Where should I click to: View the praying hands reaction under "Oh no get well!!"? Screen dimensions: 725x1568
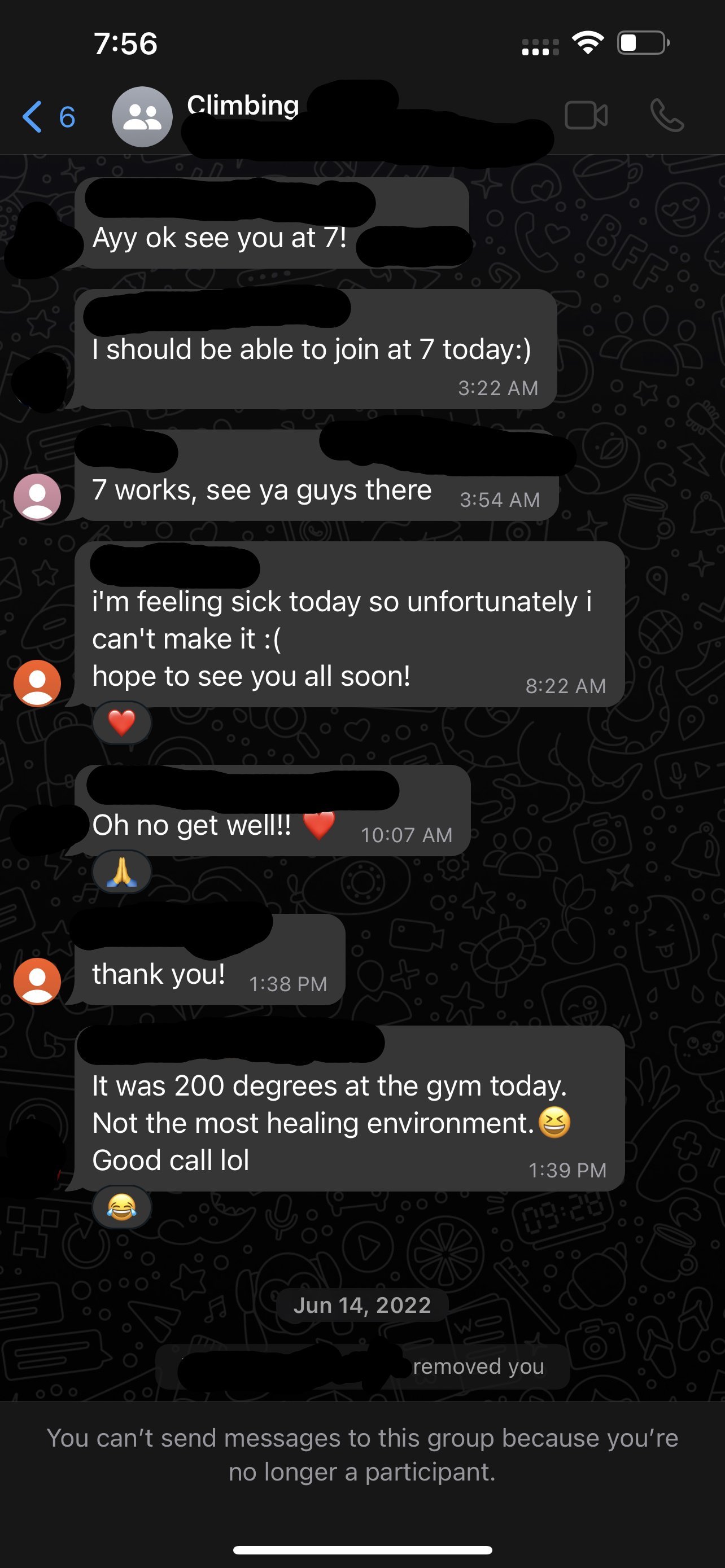[x=122, y=871]
